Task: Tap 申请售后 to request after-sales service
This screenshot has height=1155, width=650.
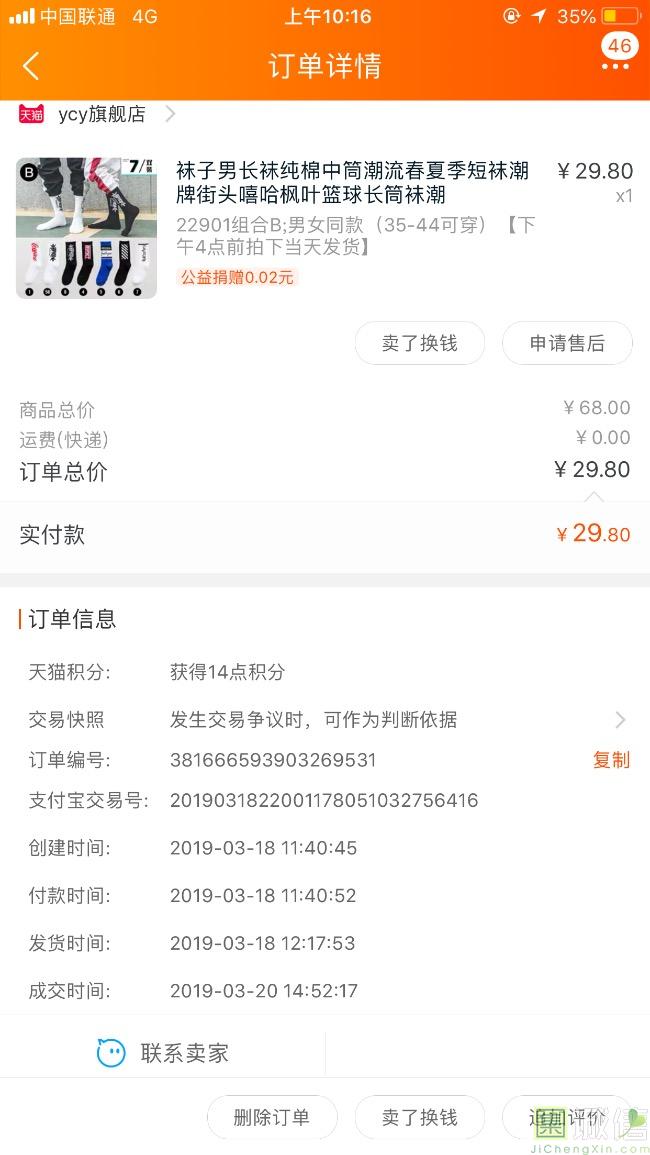Action: (567, 343)
